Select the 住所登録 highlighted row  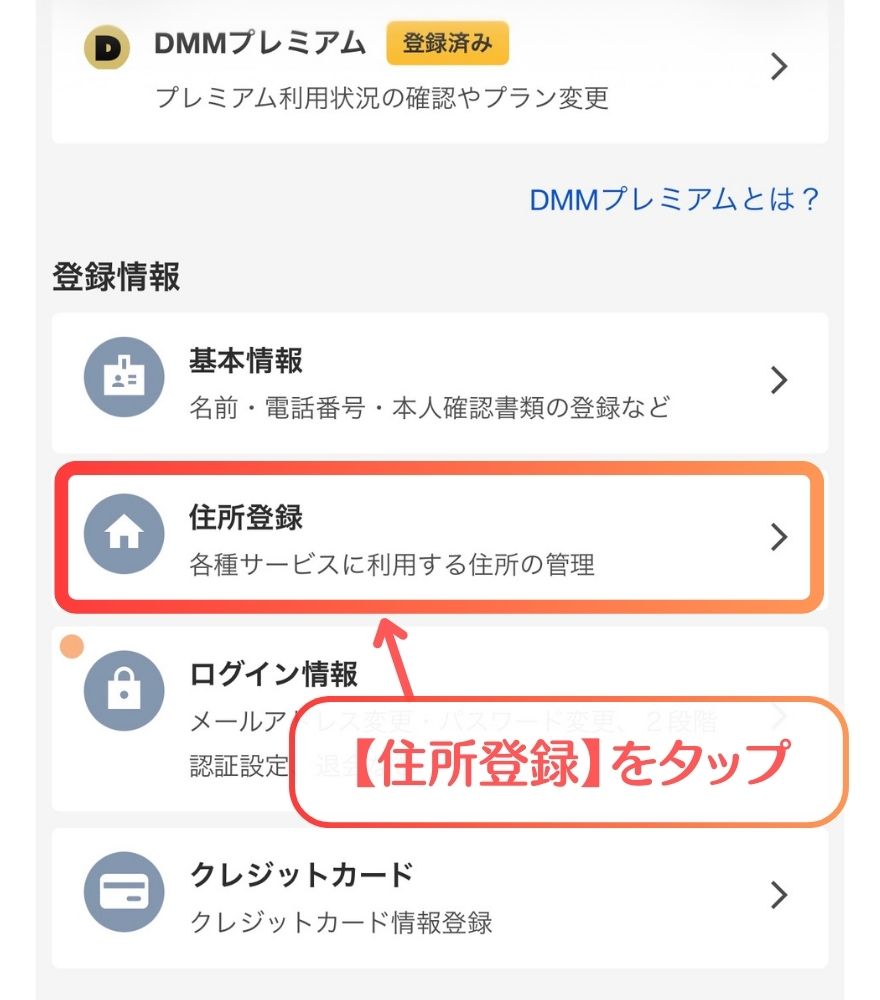pyautogui.click(x=440, y=535)
